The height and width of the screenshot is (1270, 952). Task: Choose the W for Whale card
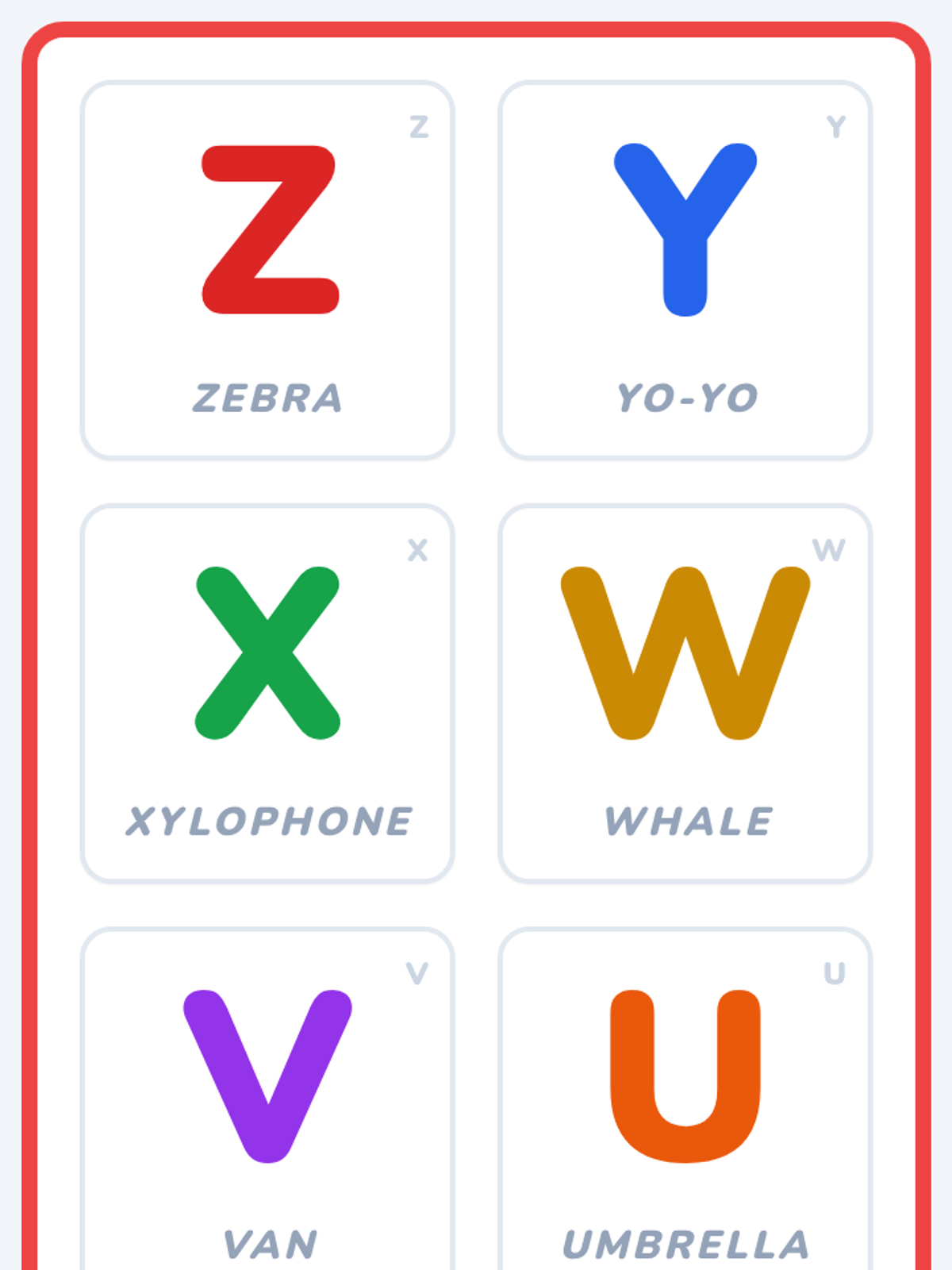pos(685,694)
